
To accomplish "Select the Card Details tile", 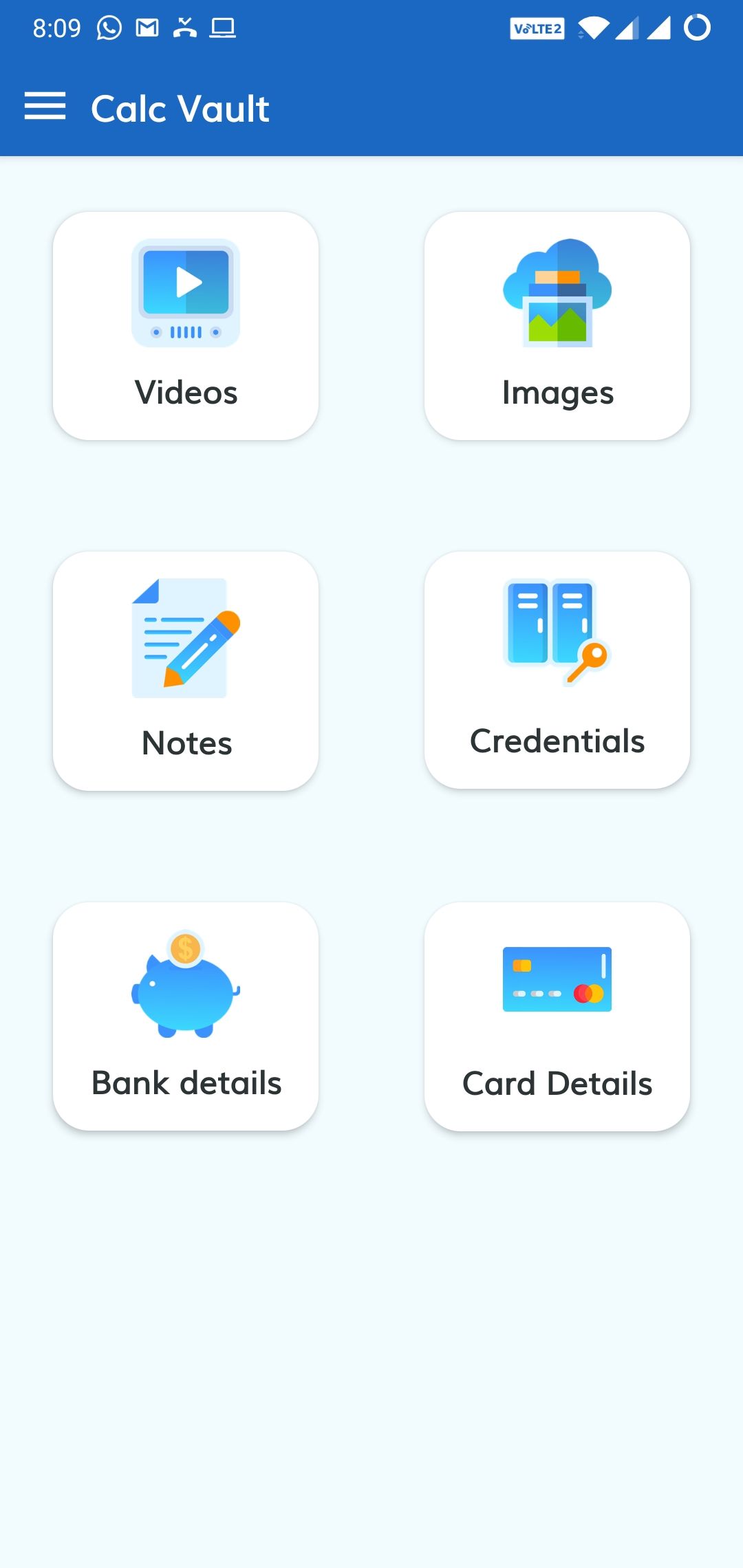I will pyautogui.click(x=557, y=1016).
